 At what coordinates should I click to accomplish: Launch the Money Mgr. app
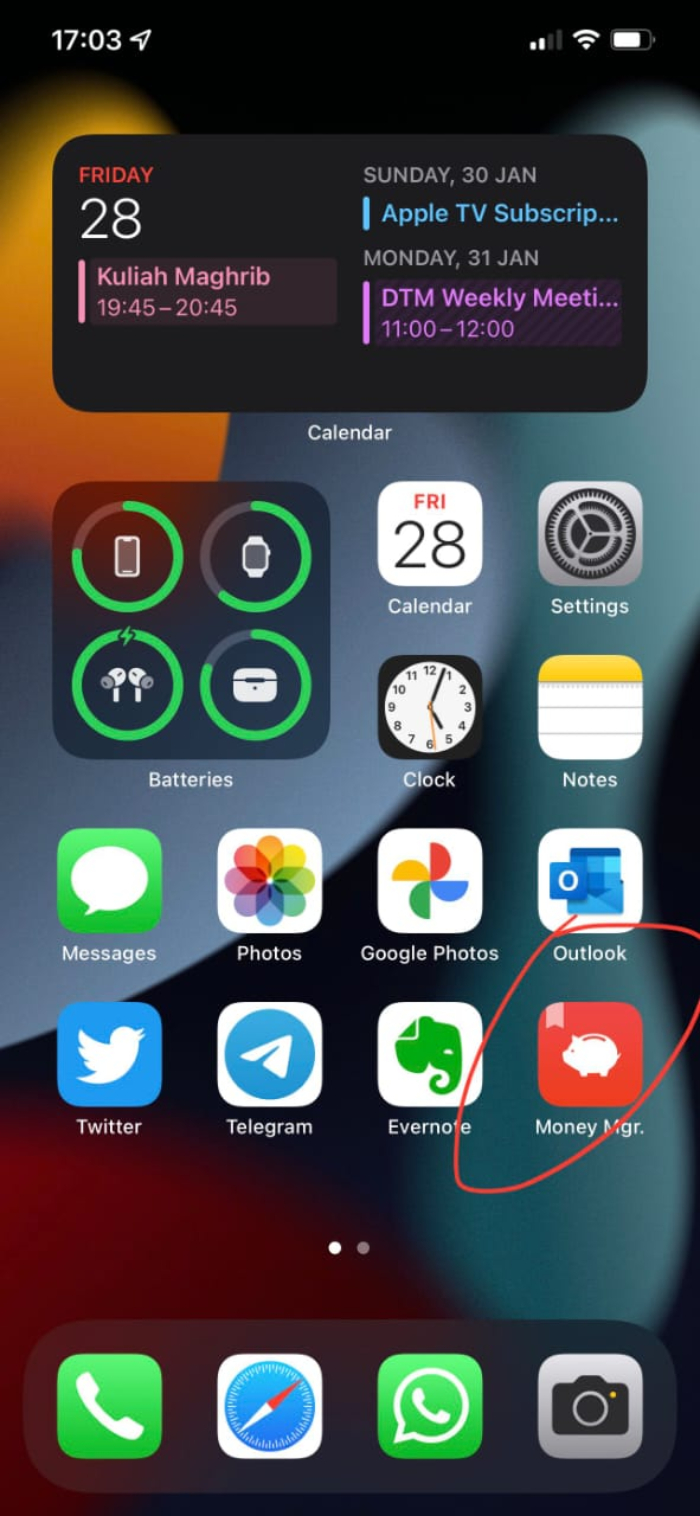[x=589, y=1054]
